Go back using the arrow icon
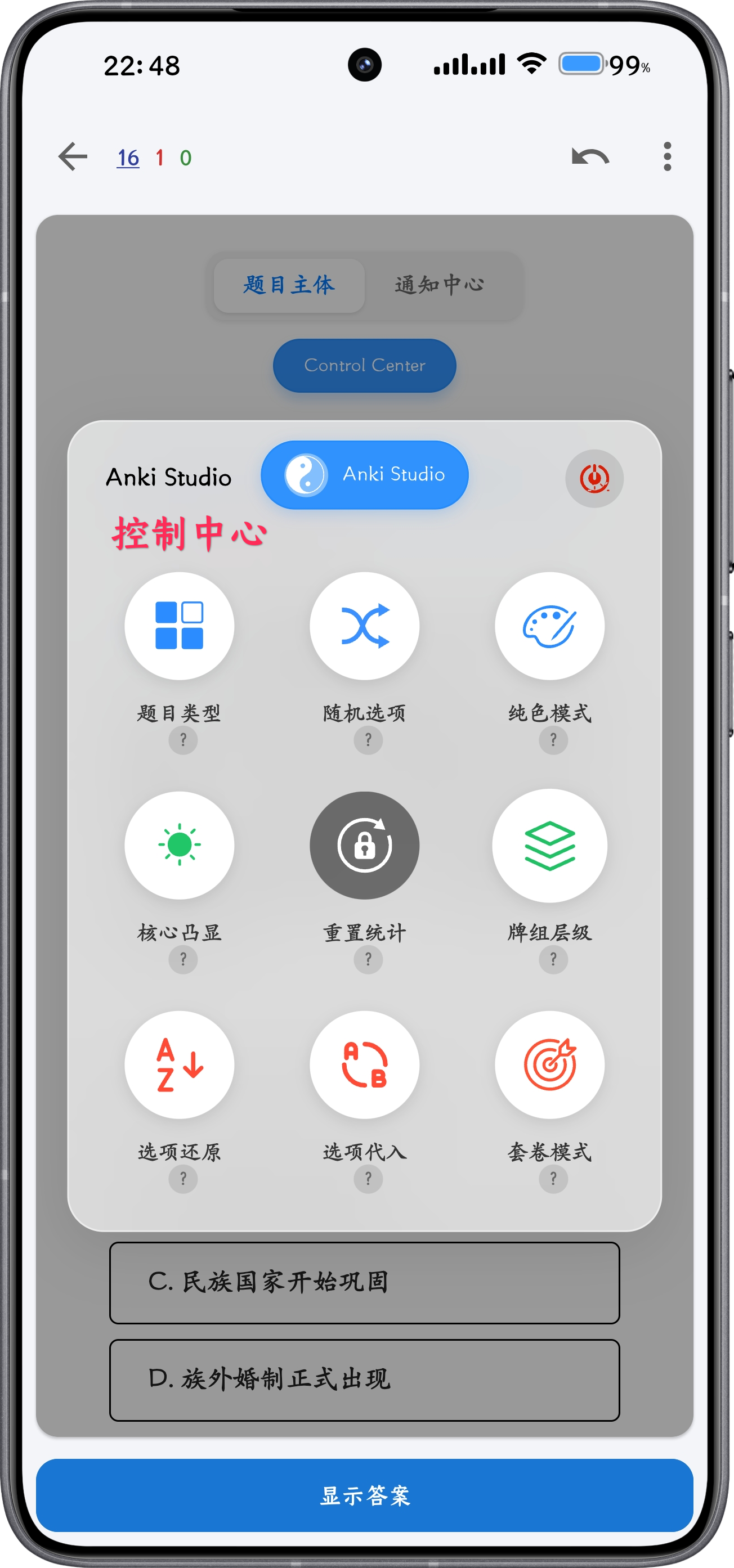734x1568 pixels. (x=73, y=157)
